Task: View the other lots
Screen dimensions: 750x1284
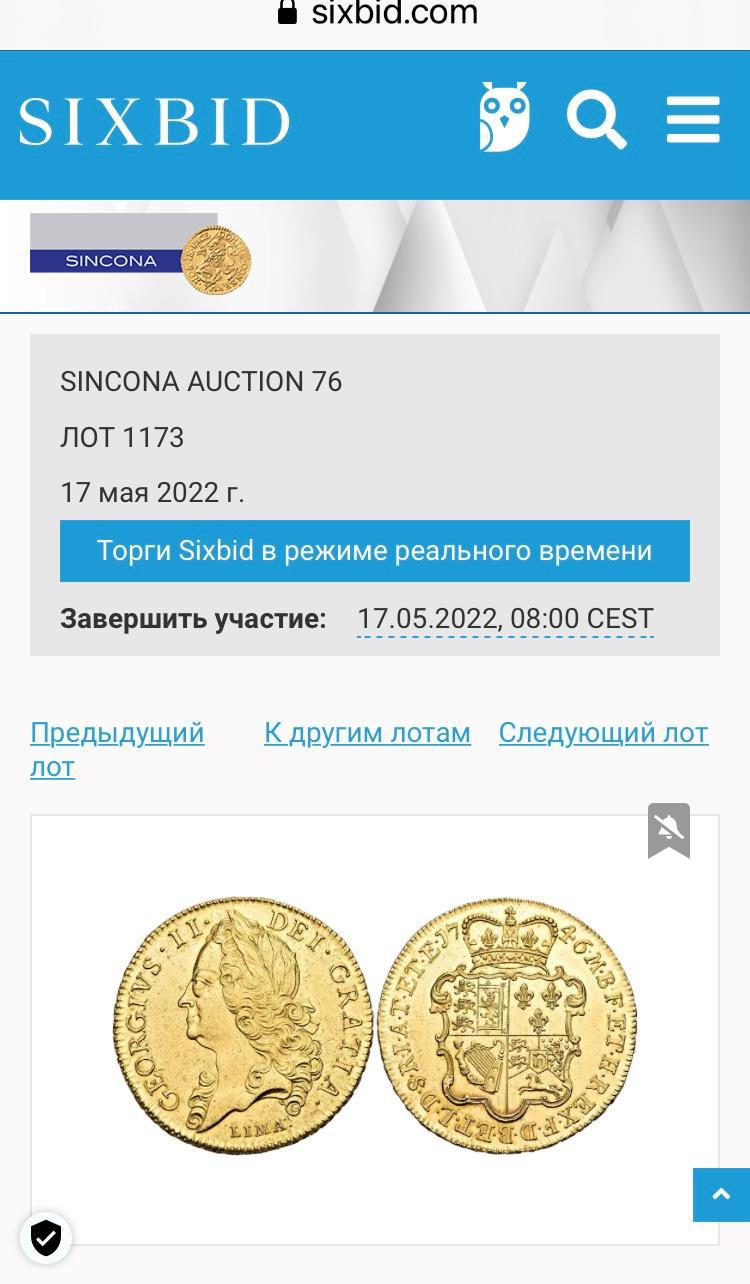Action: click(x=367, y=733)
